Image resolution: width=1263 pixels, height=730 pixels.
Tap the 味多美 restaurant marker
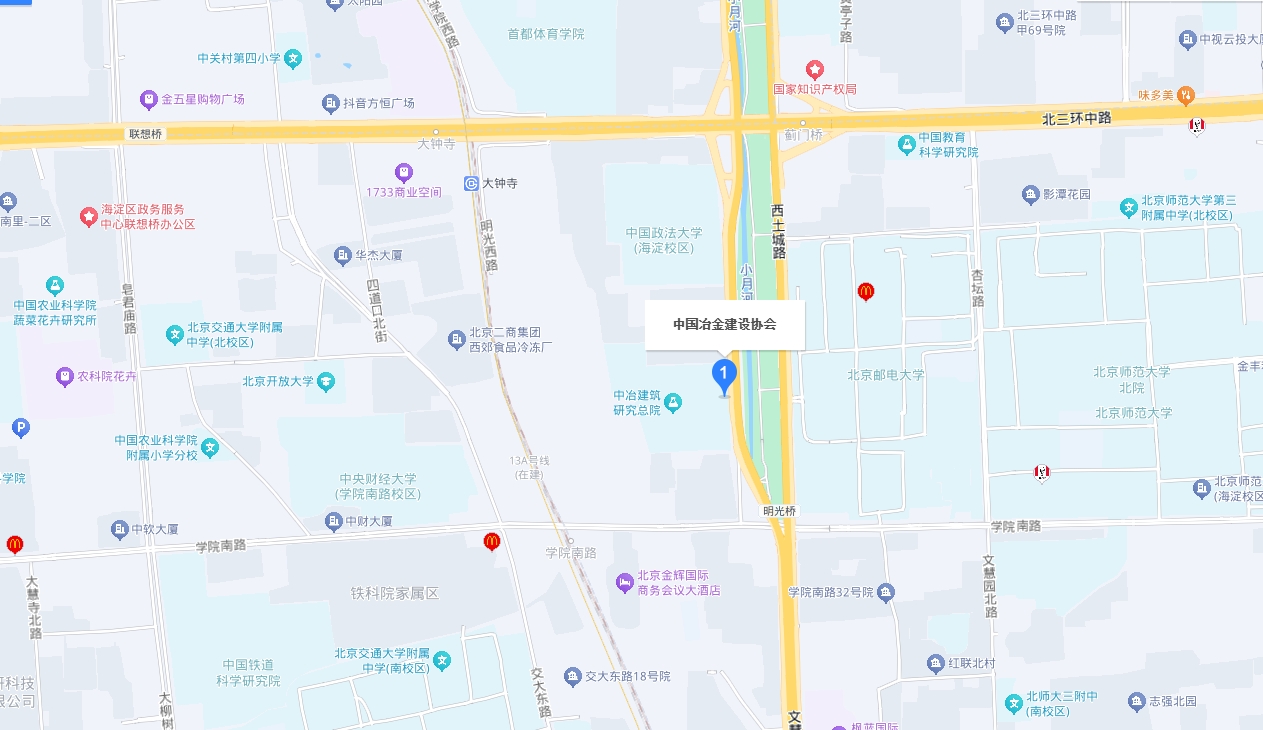tap(1185, 96)
